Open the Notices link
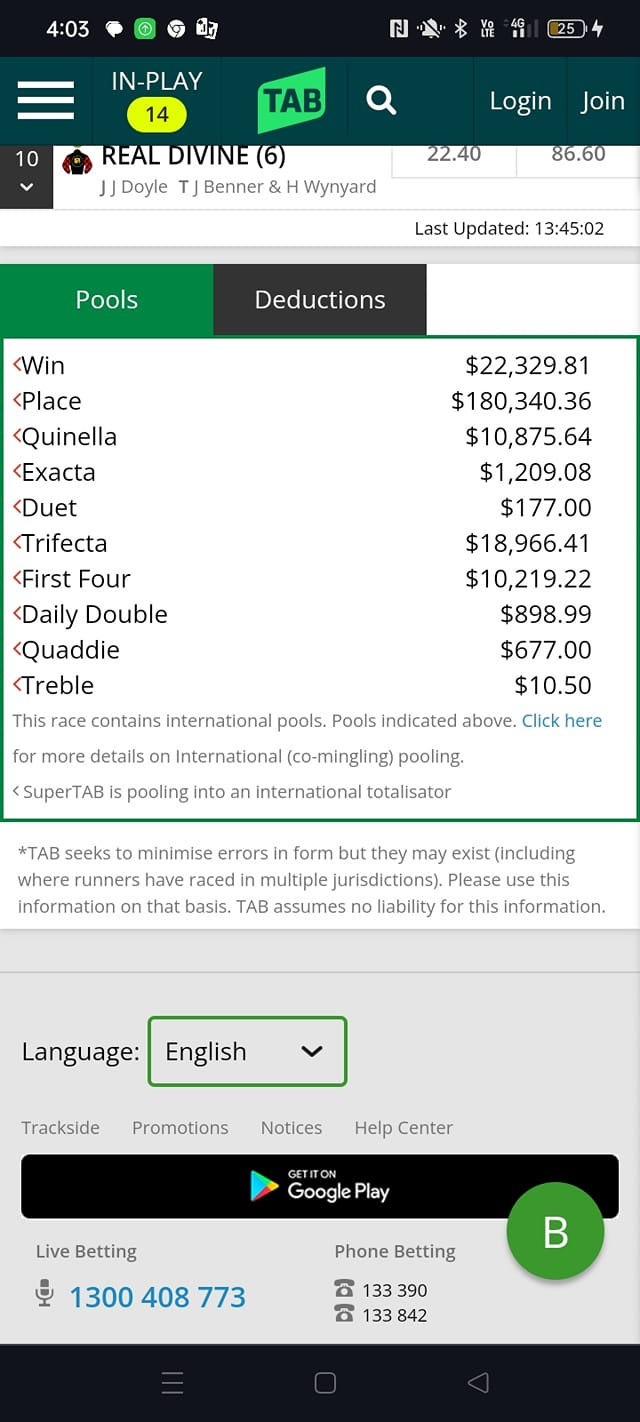Image resolution: width=640 pixels, height=1422 pixels. click(x=291, y=1127)
